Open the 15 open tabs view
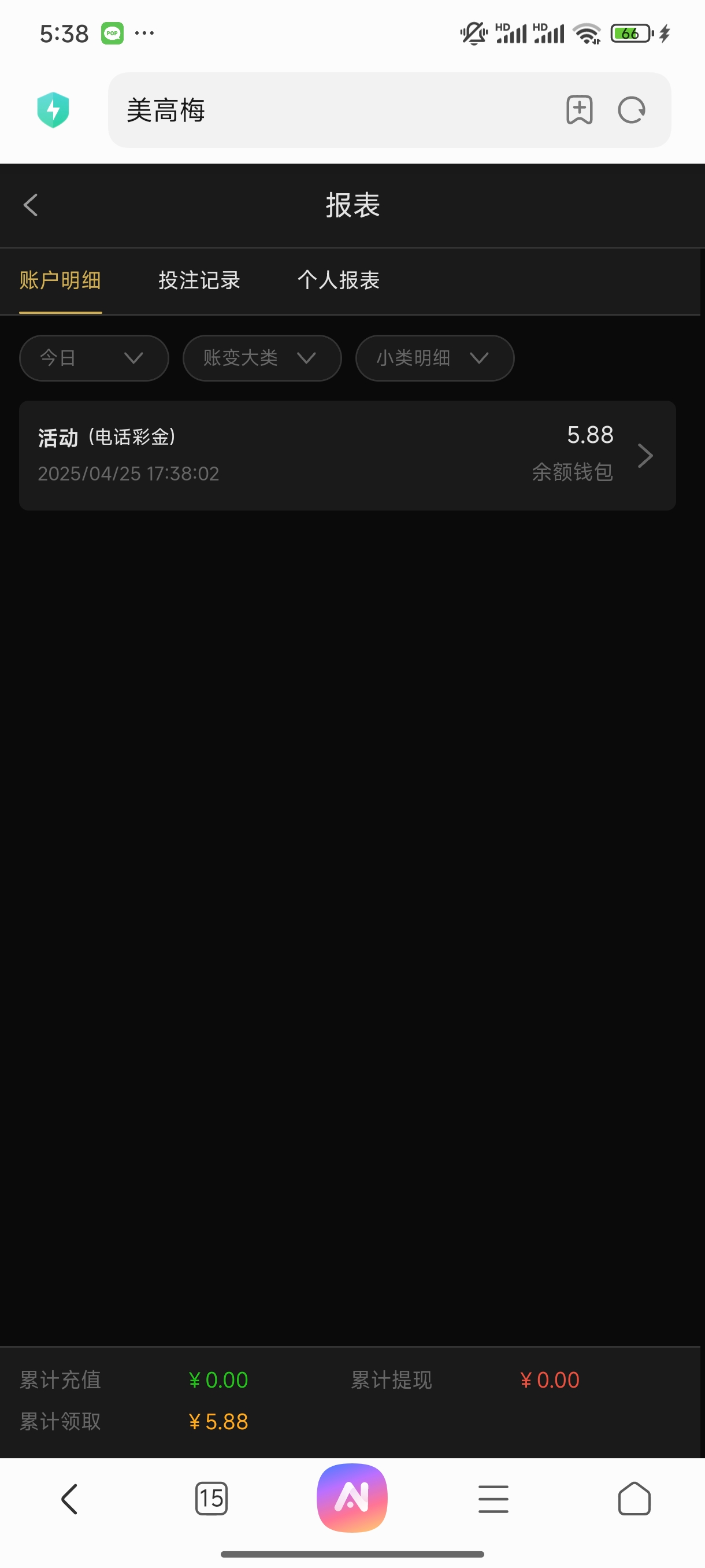Image resolution: width=705 pixels, height=1568 pixels. (x=211, y=1499)
